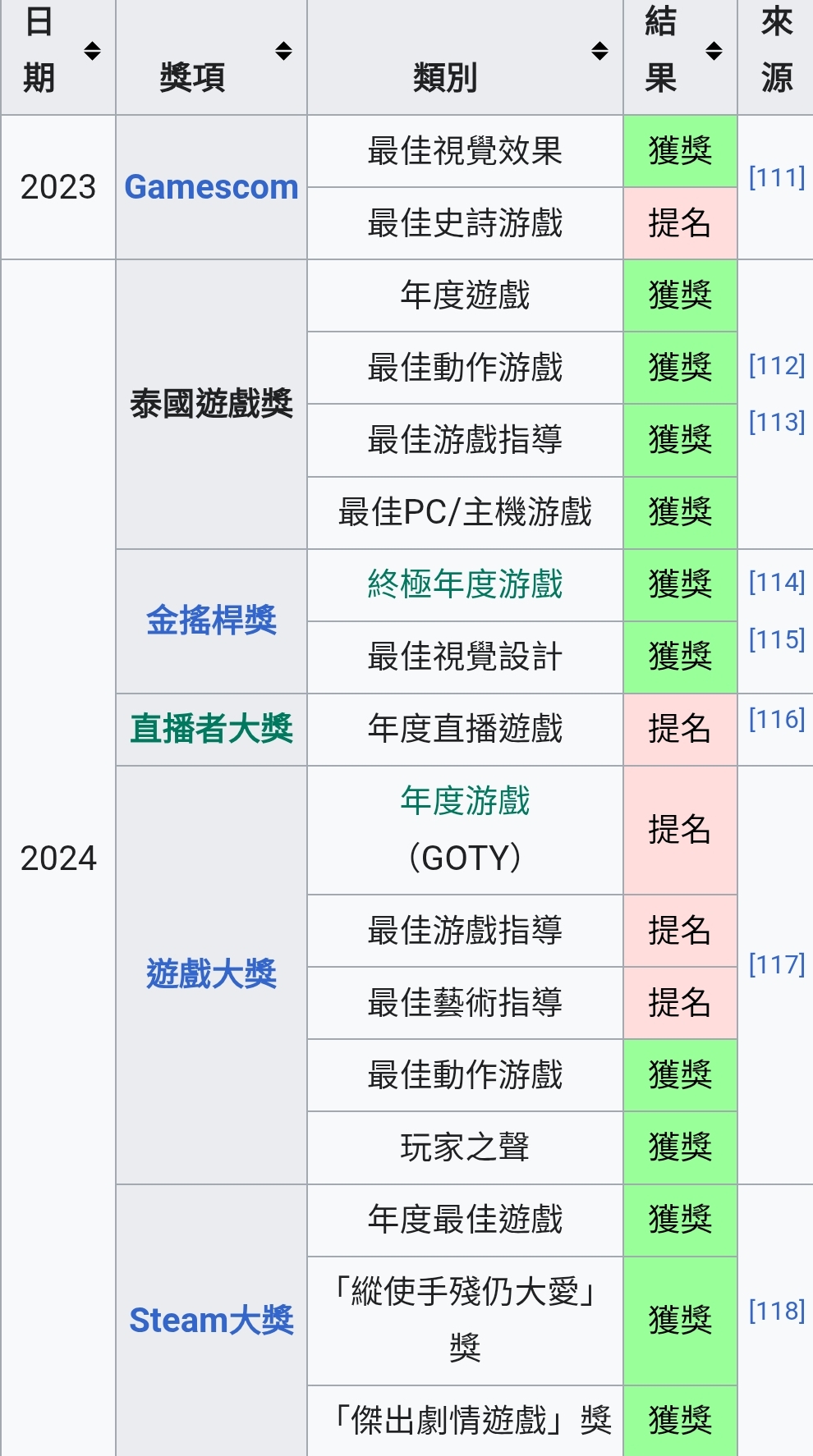Sort table by 類別 column
This screenshot has height=1456, width=813.
tap(600, 52)
